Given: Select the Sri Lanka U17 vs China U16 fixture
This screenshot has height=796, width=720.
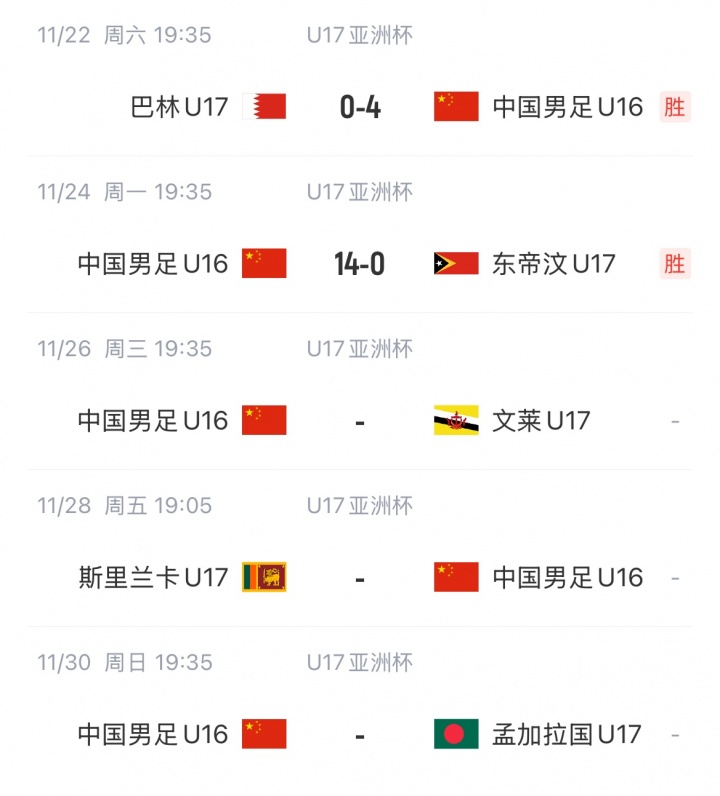Looking at the screenshot, I should tap(360, 578).
